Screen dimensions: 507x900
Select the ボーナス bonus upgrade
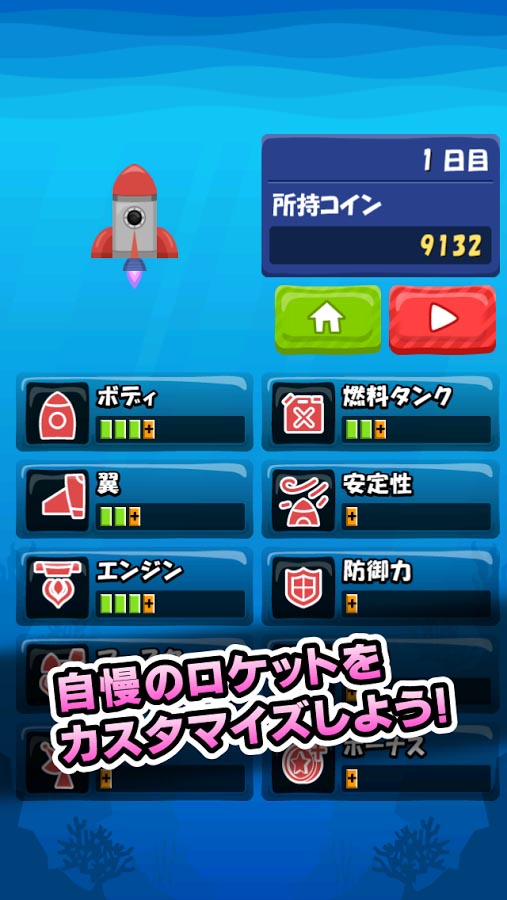(x=381, y=762)
